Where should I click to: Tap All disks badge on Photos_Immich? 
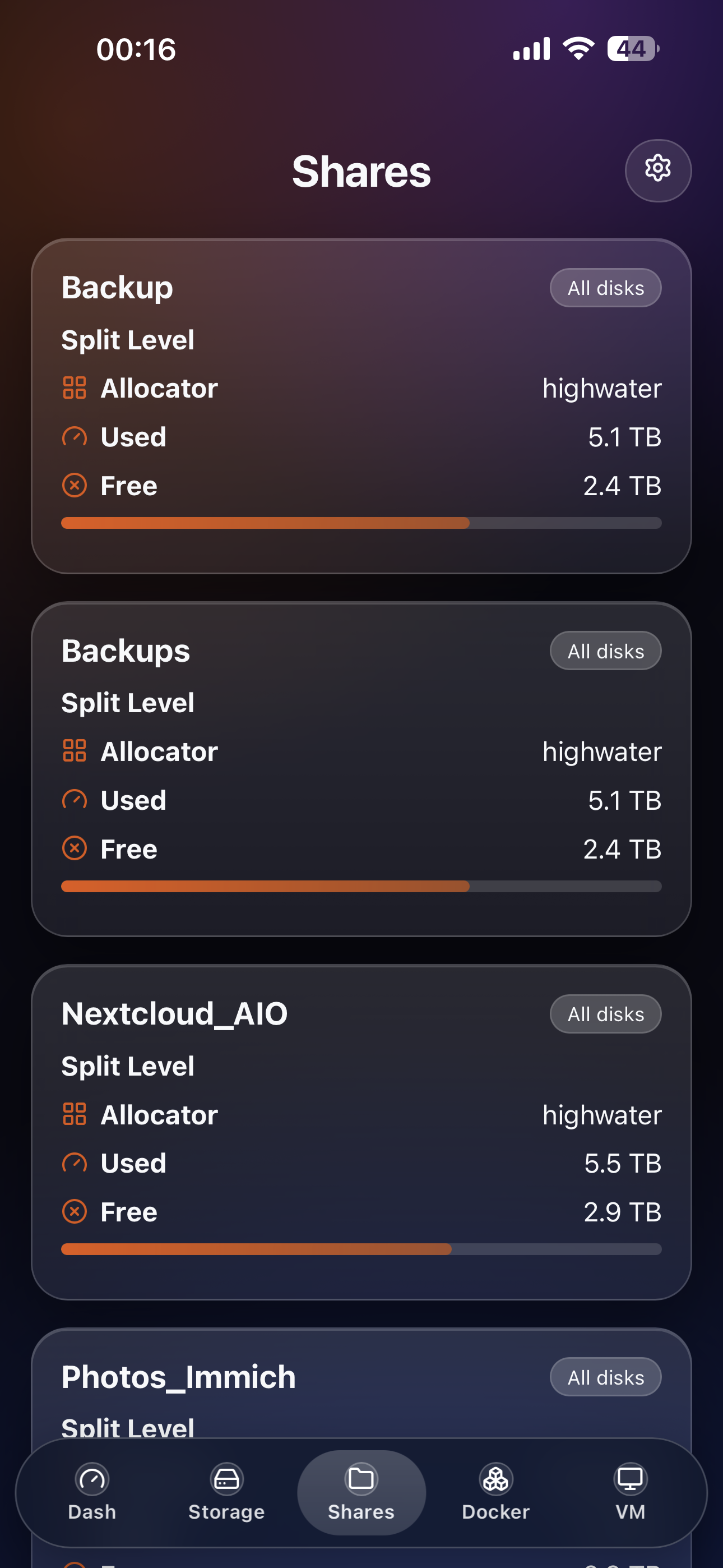tap(605, 1377)
